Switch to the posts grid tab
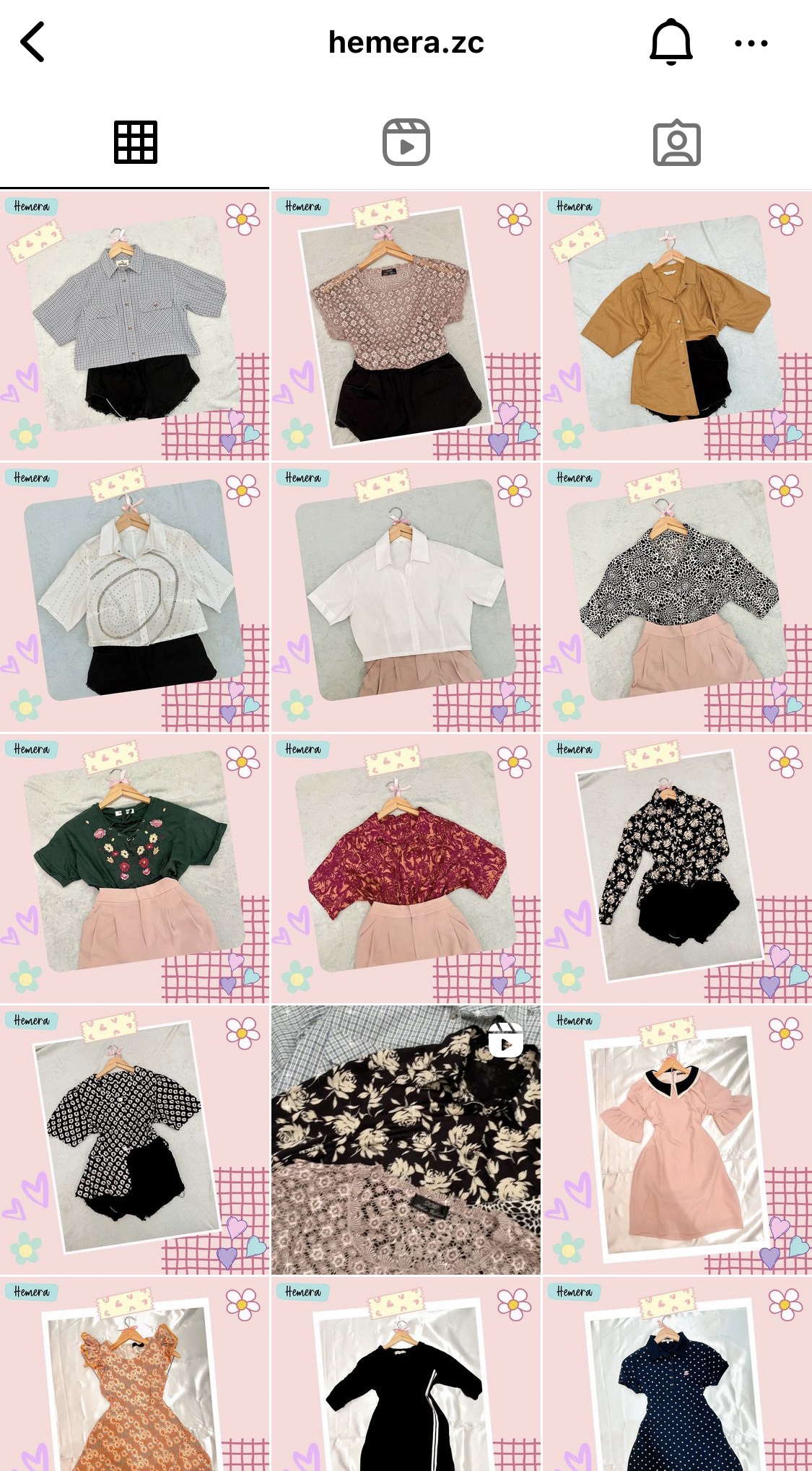Viewport: 812px width, 1471px height. [135, 142]
